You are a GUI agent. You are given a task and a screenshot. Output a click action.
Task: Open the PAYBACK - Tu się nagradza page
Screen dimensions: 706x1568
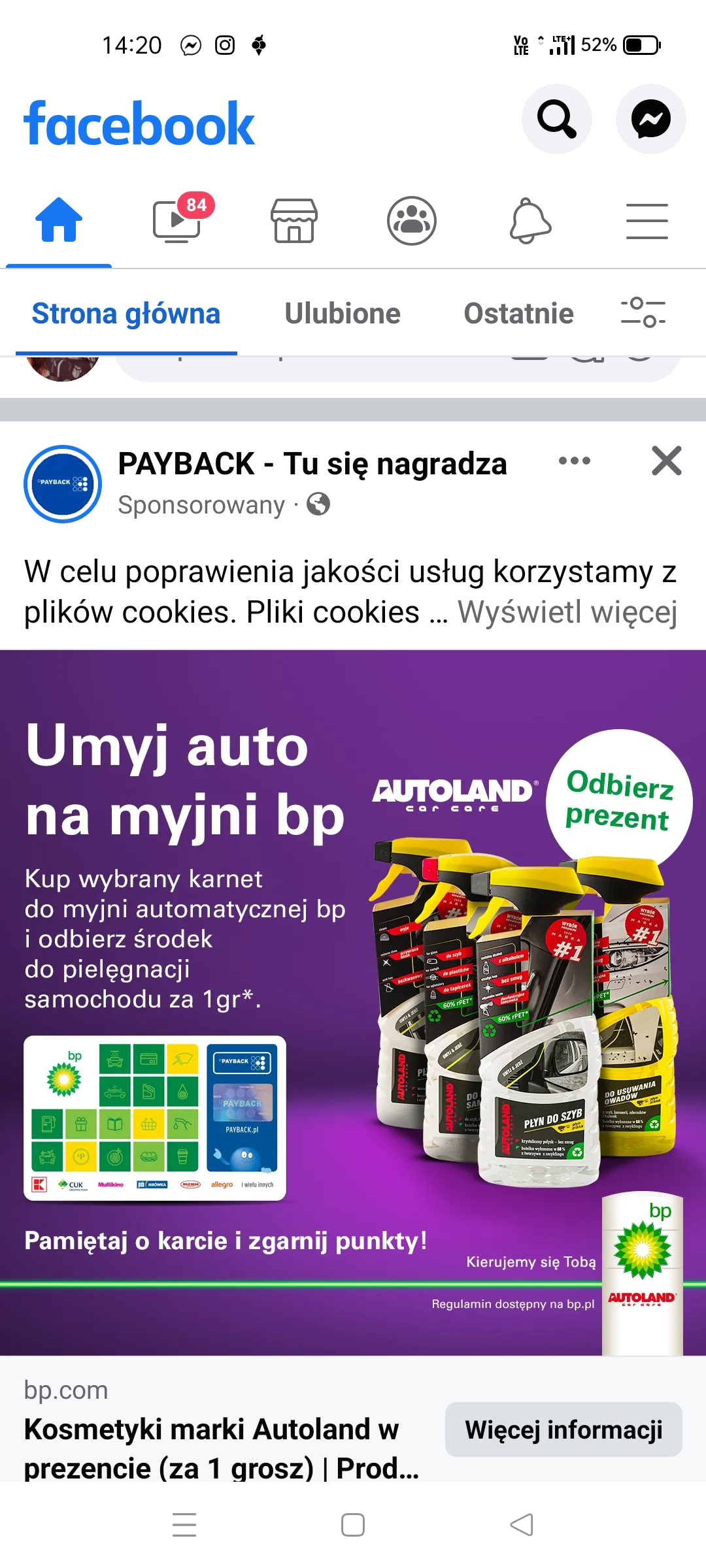(312, 465)
